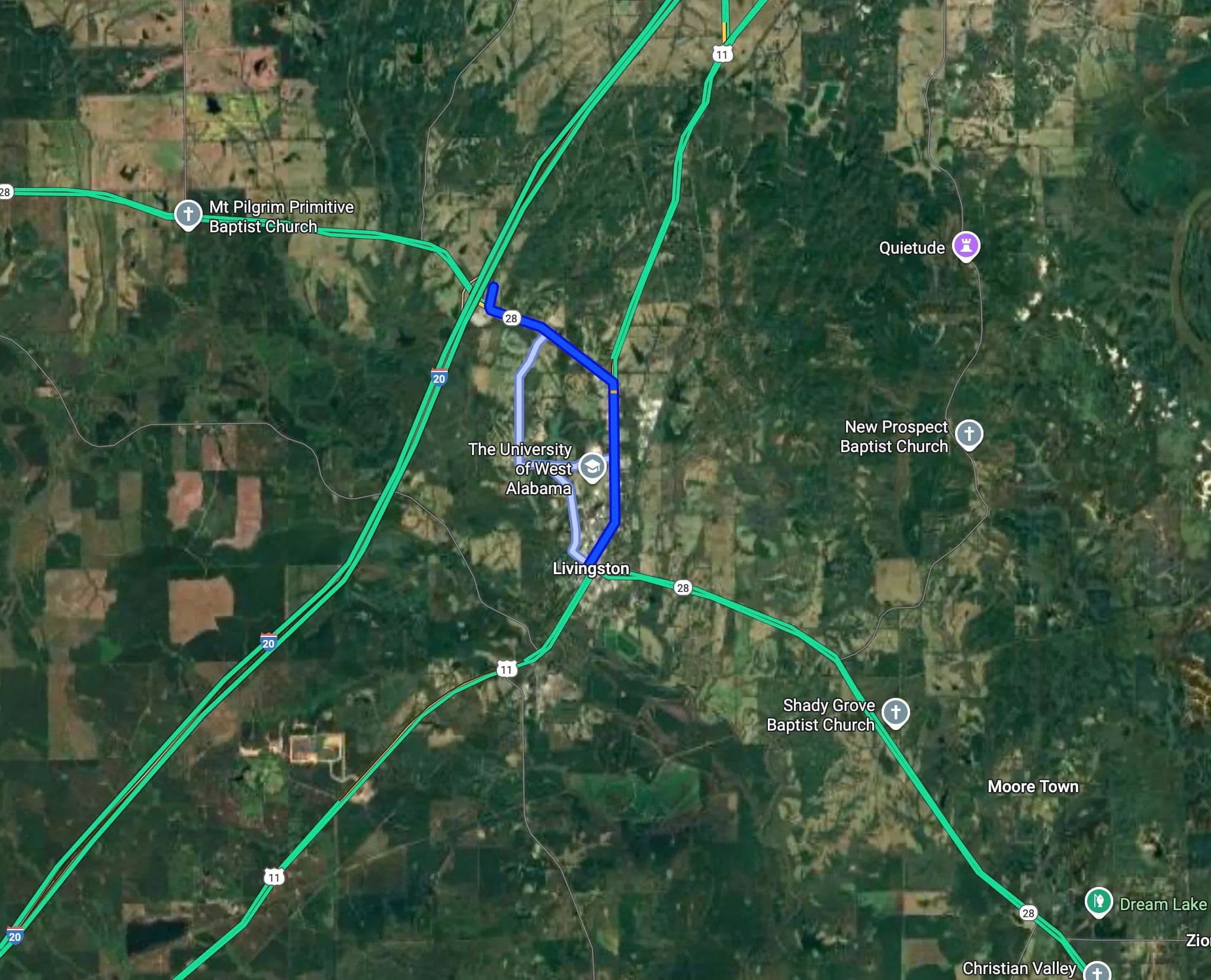
Task: Open the Shady Grove Baptist Church pin
Action: (895, 712)
